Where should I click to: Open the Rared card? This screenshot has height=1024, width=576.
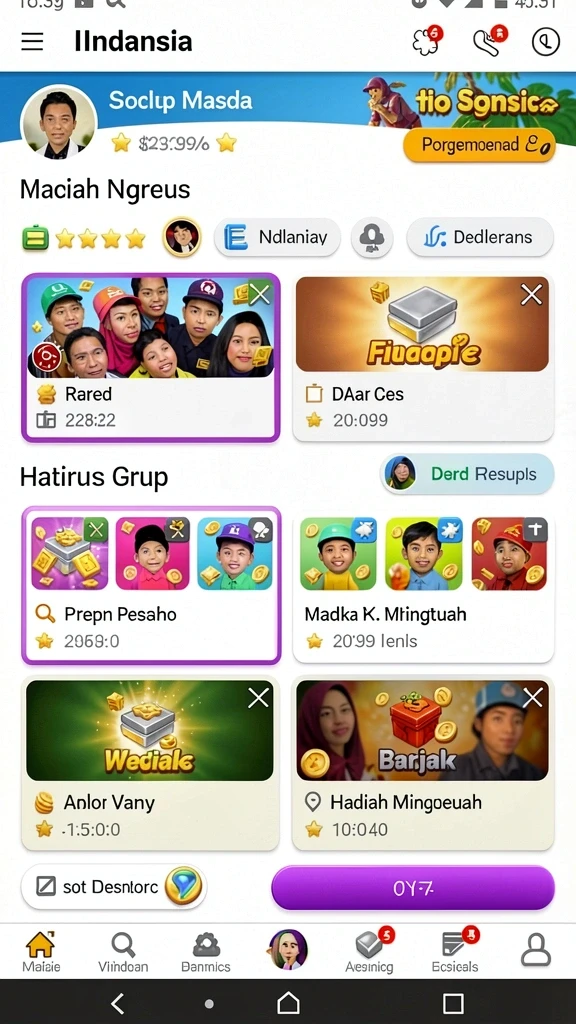(151, 358)
